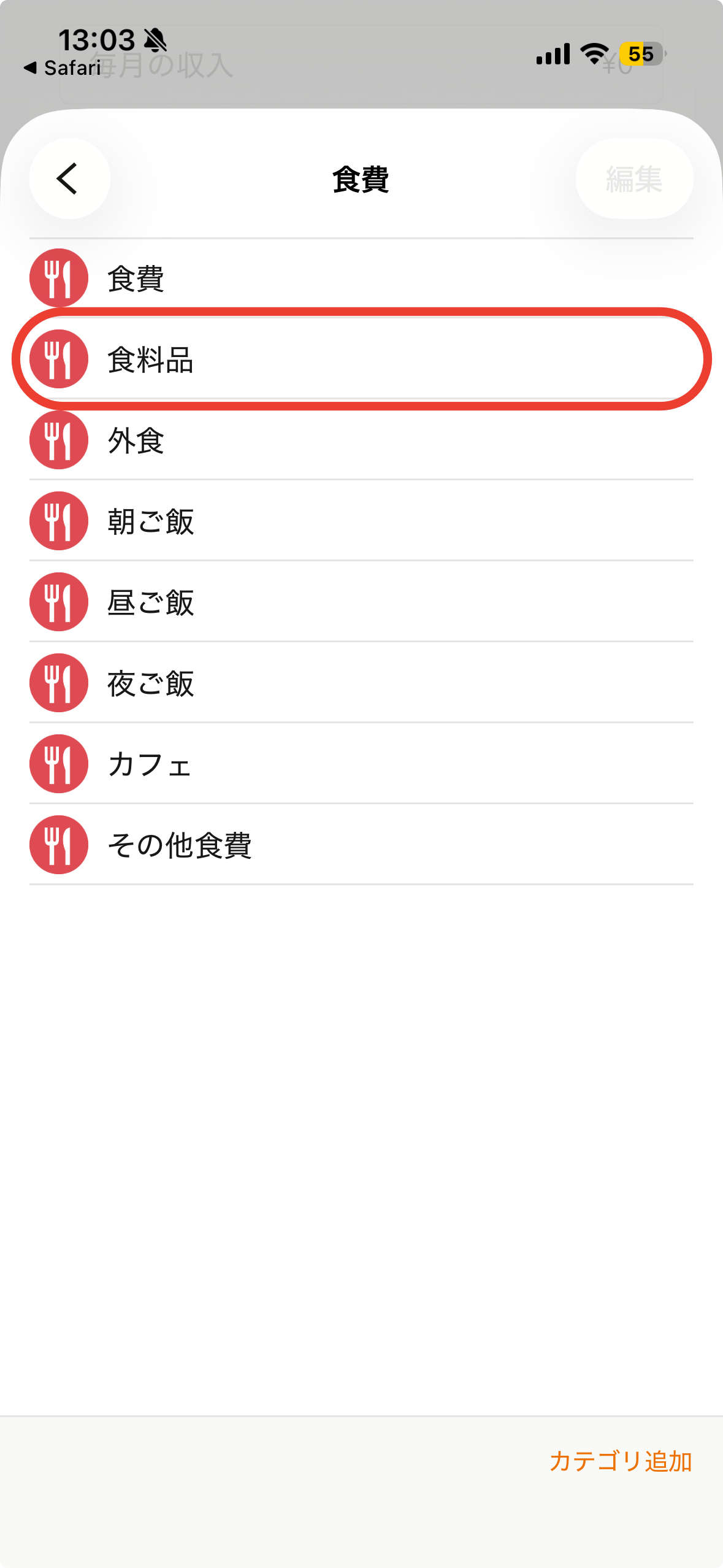Viewport: 723px width, 1568px height.
Task: Tap the 編集 edit button
Action: point(634,179)
